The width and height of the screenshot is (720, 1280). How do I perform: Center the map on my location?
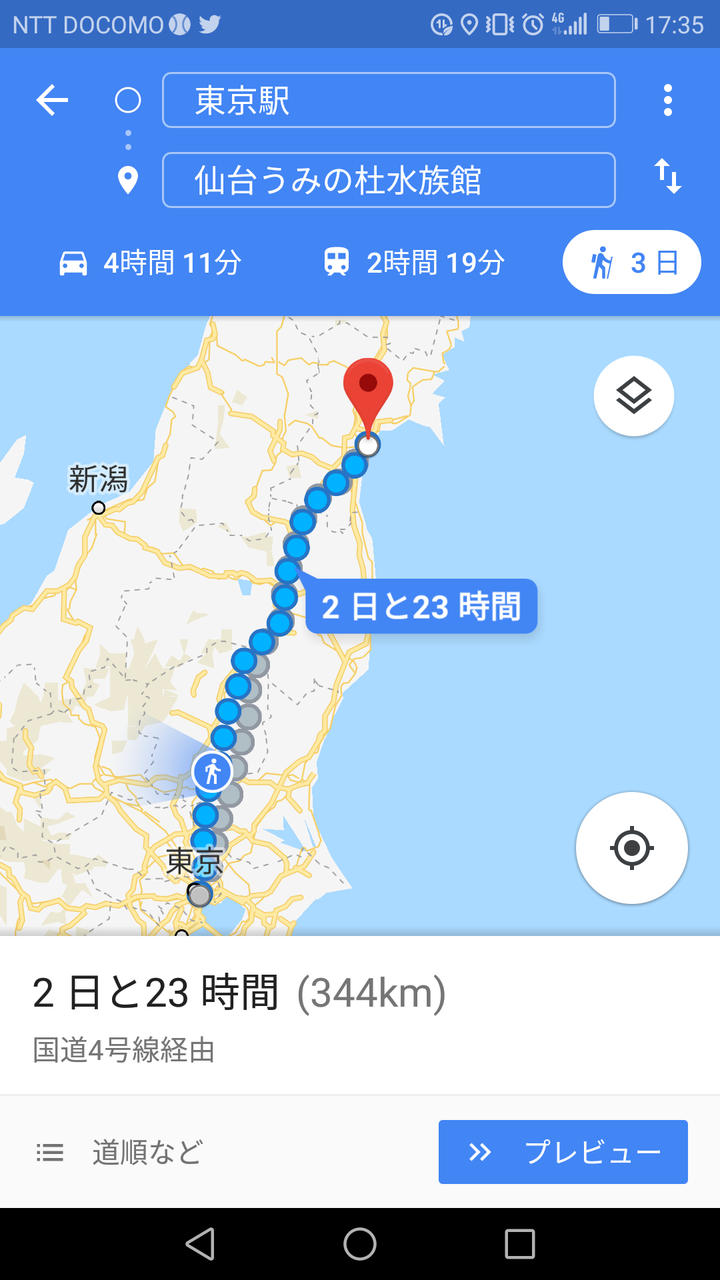[x=632, y=848]
